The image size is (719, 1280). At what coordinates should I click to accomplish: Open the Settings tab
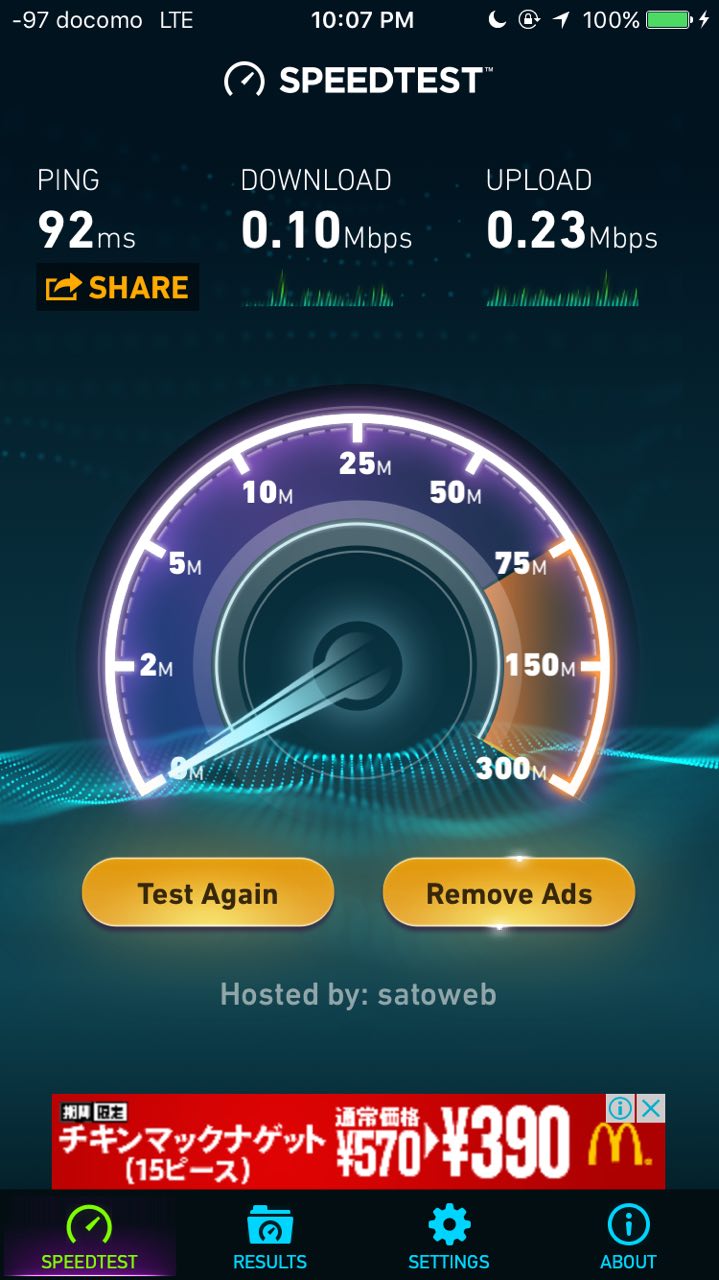(449, 1238)
